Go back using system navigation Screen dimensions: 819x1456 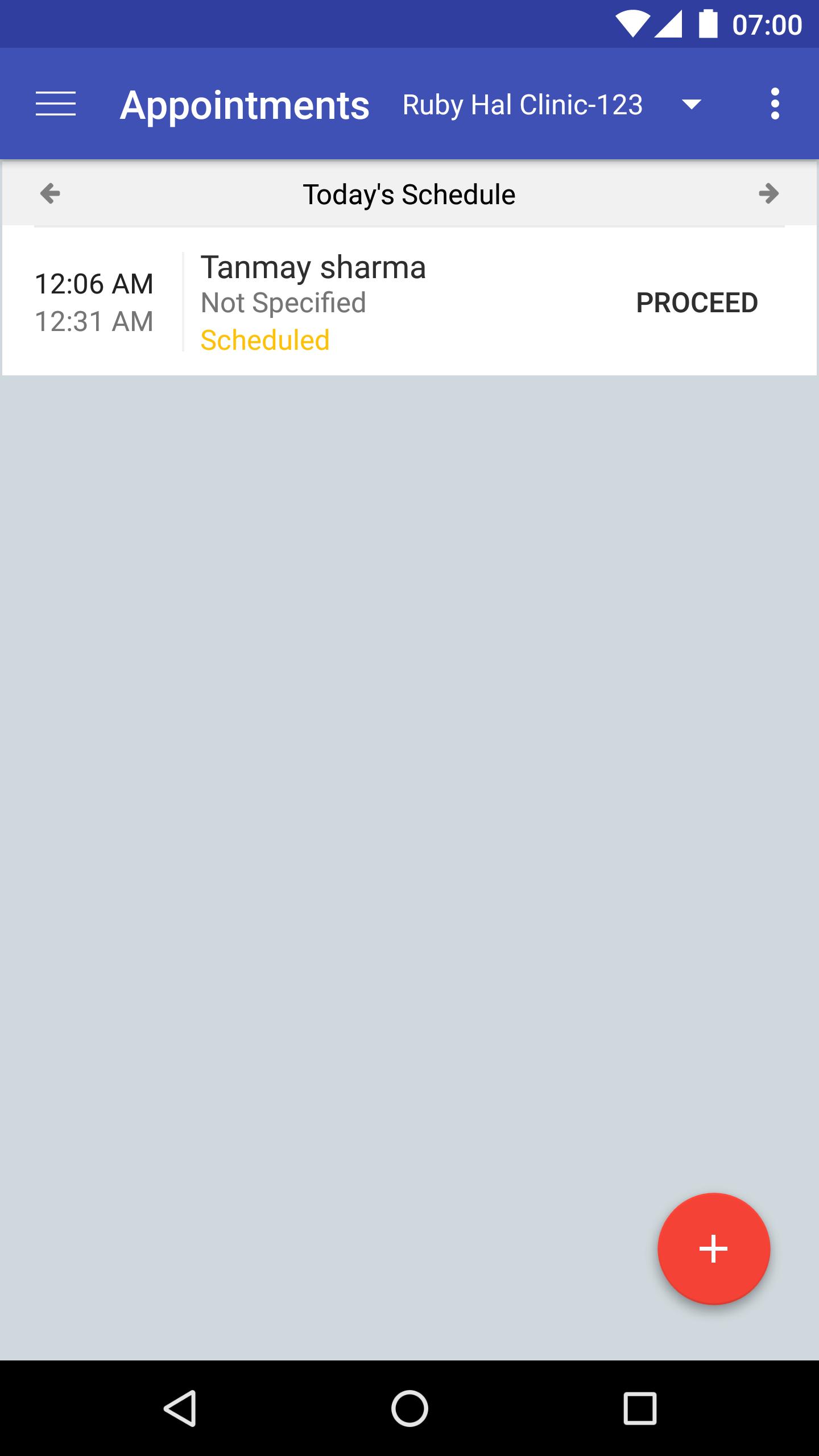tap(180, 1408)
